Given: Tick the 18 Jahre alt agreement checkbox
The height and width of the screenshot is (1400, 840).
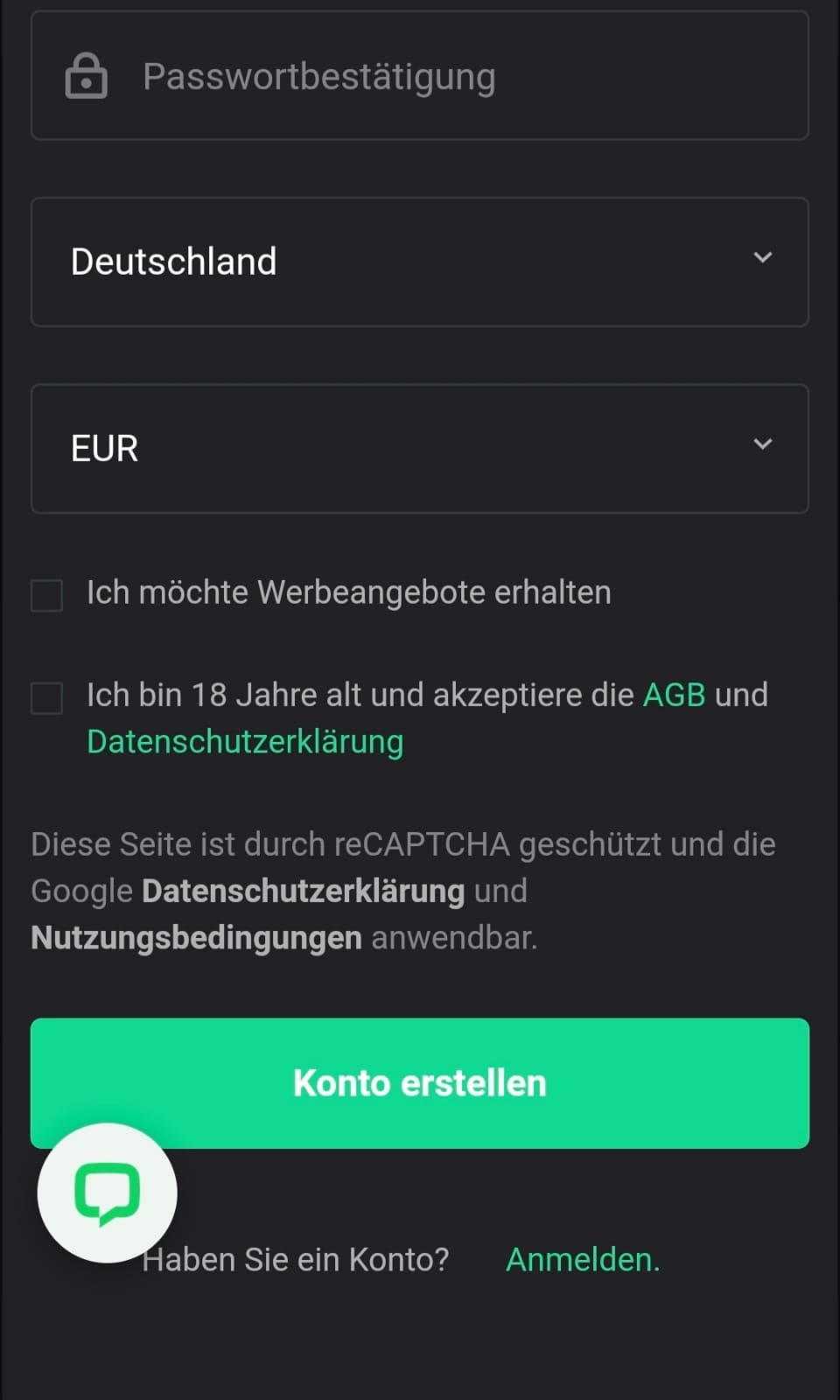Looking at the screenshot, I should pyautogui.click(x=46, y=698).
